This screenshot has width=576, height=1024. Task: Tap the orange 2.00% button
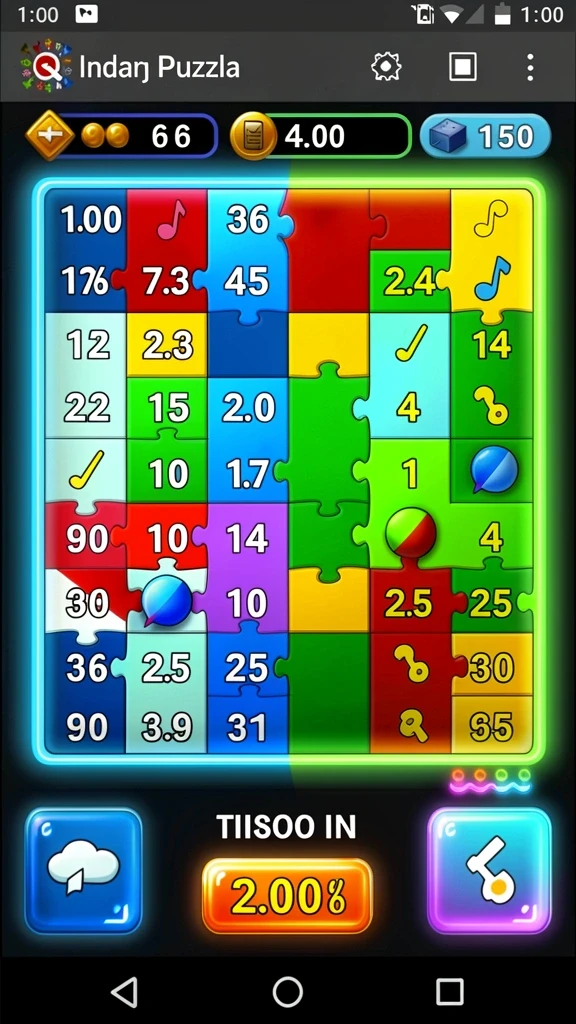coord(287,897)
